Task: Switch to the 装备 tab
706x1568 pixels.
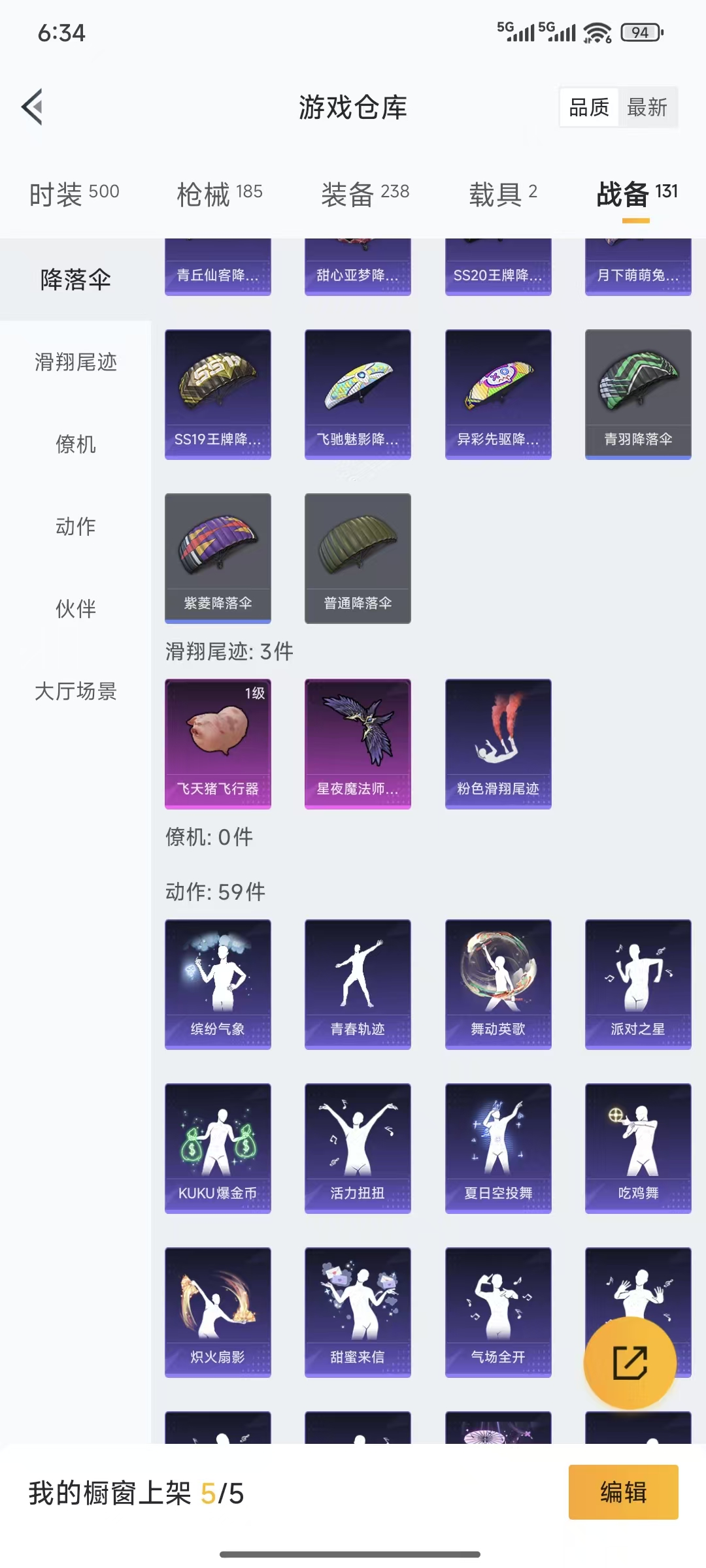Action: (x=365, y=193)
